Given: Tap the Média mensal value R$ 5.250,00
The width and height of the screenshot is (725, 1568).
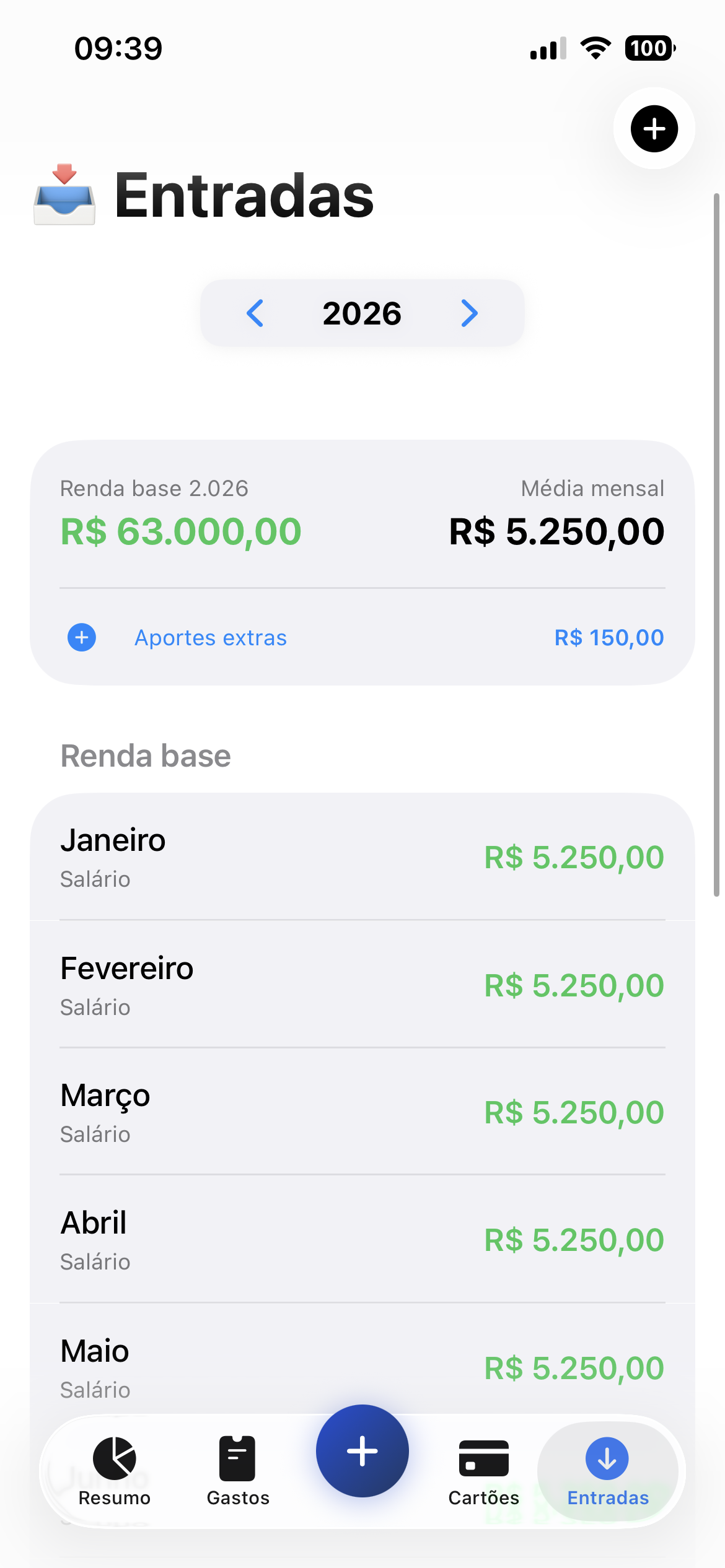Looking at the screenshot, I should click(556, 531).
